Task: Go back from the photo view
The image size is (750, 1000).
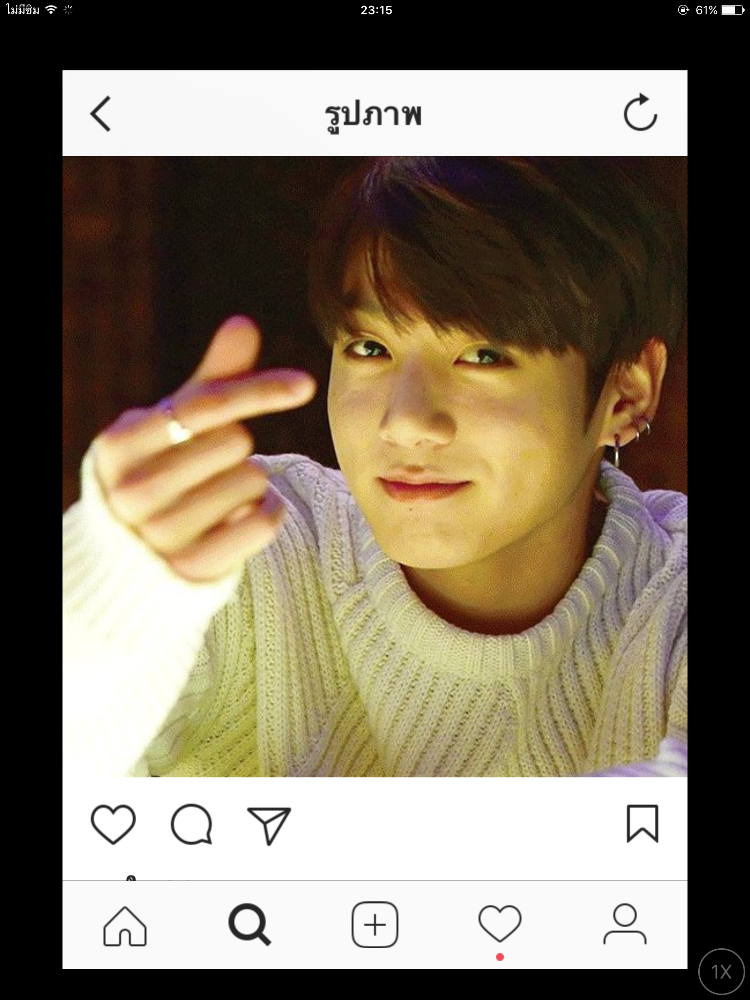Action: [x=100, y=114]
